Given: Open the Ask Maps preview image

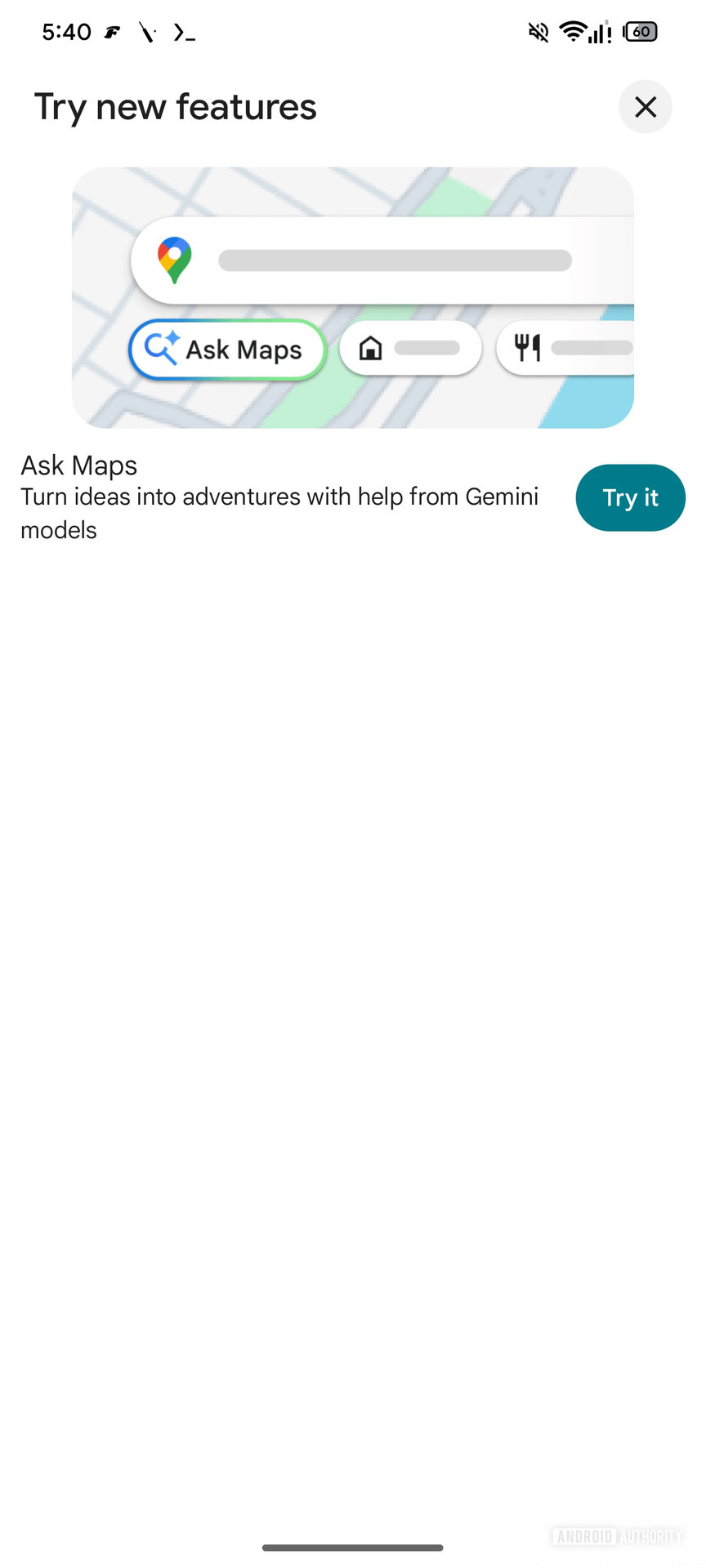Looking at the screenshot, I should 353,297.
